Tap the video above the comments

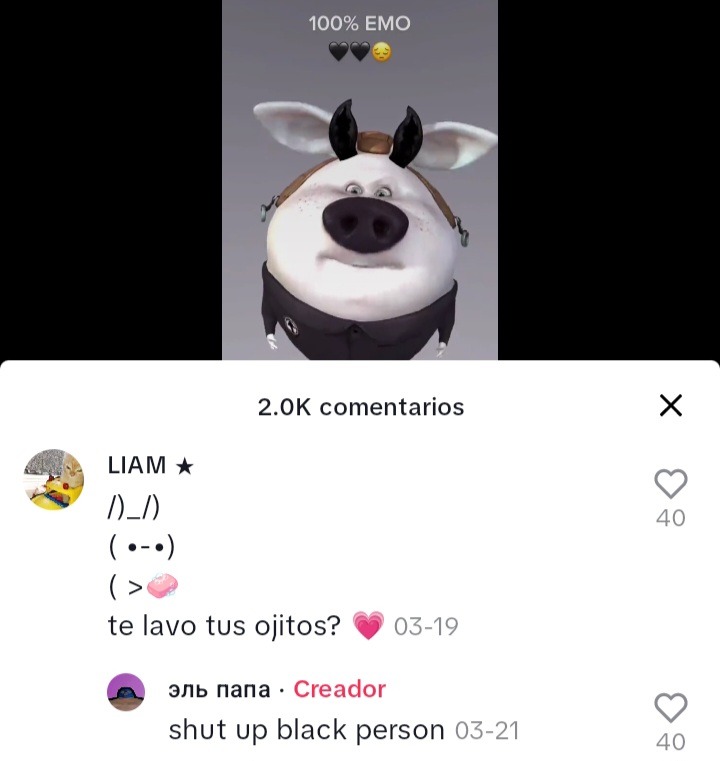tap(359, 180)
